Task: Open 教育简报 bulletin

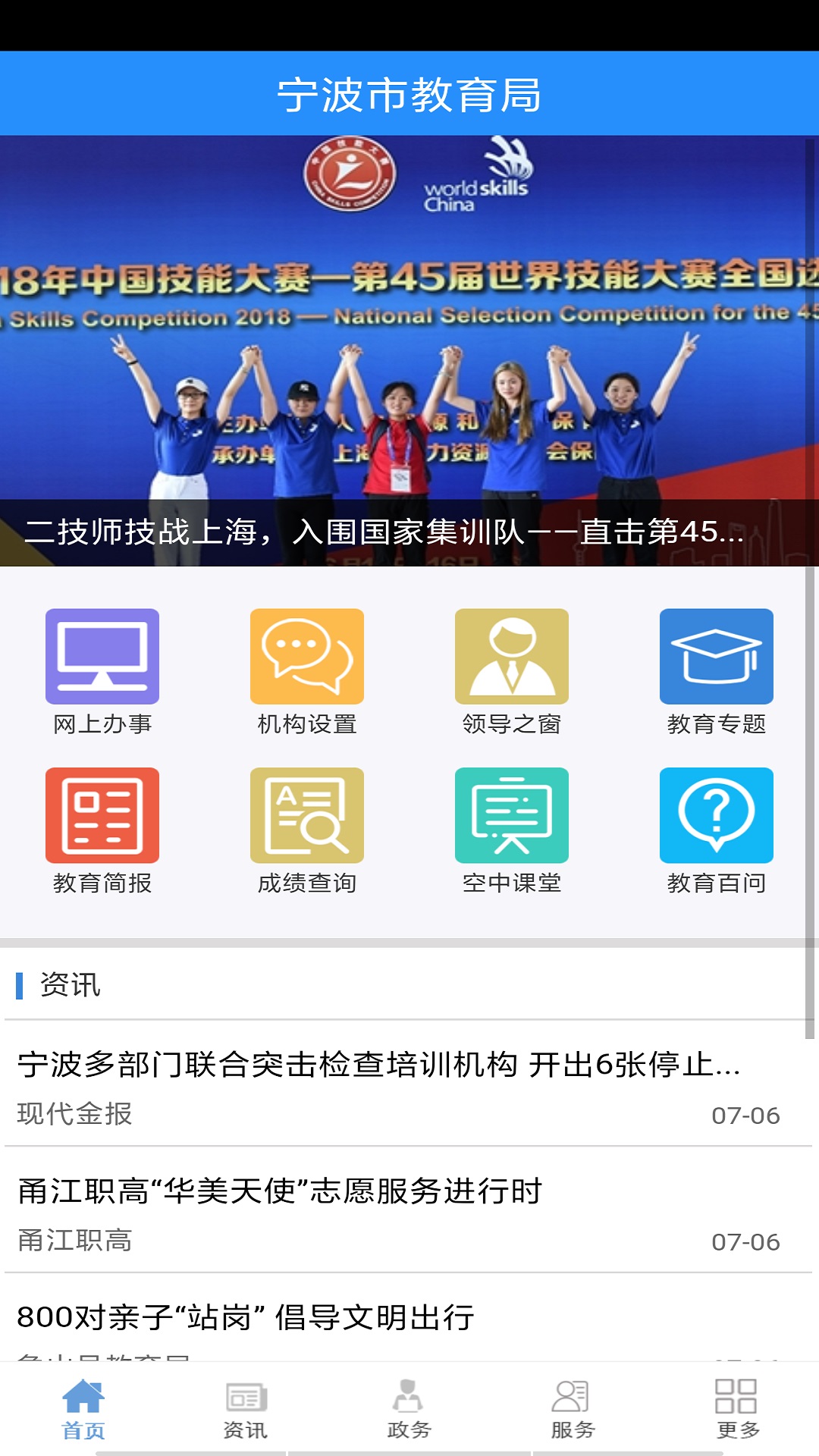Action: [x=102, y=830]
